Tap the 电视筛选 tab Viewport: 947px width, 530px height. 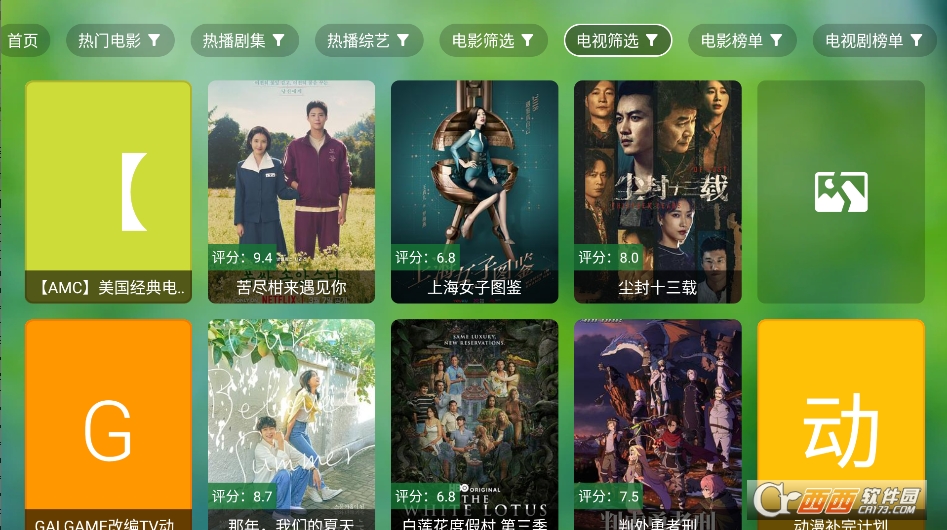tap(617, 41)
